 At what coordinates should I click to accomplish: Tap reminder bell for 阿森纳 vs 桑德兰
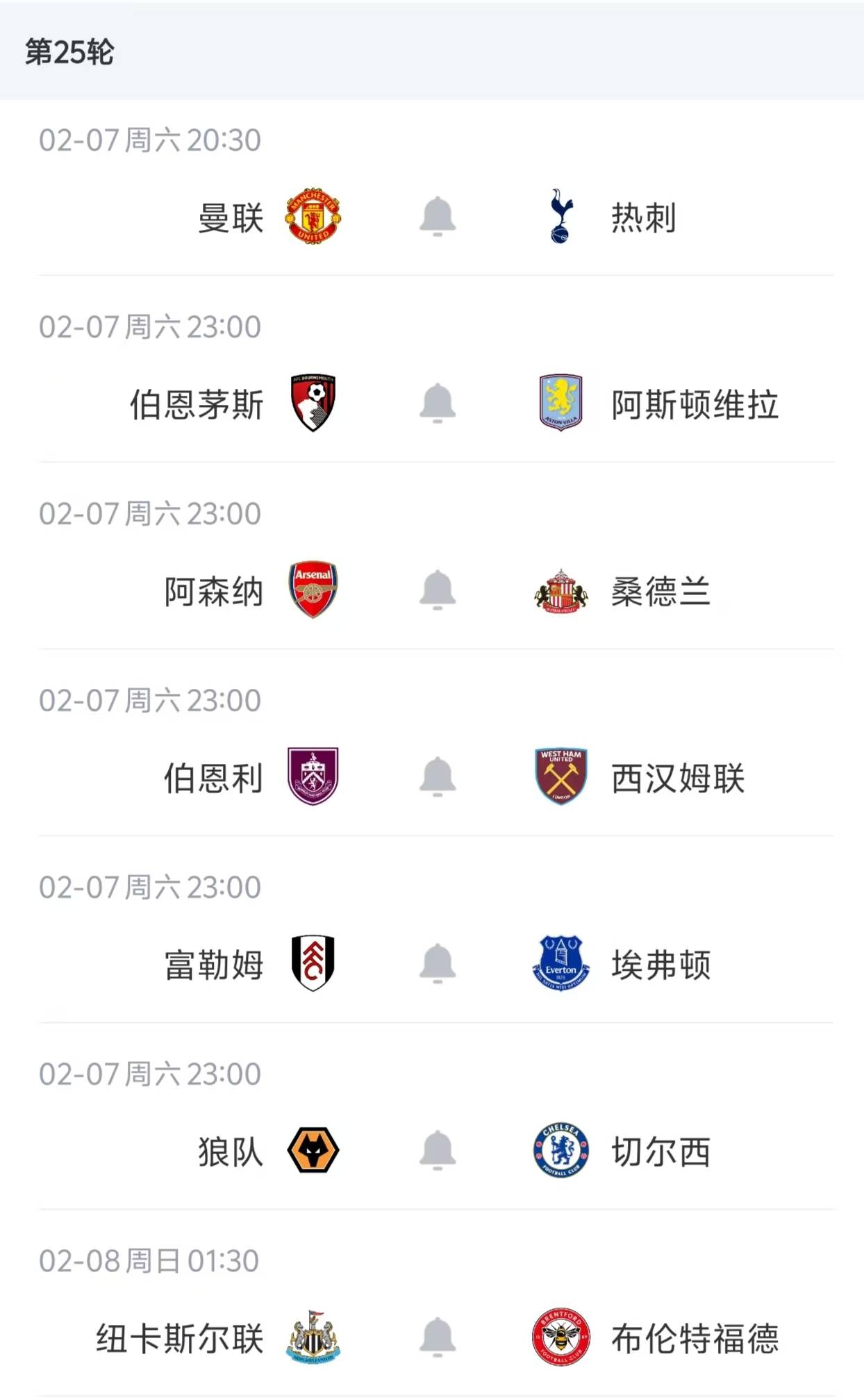pos(438,590)
